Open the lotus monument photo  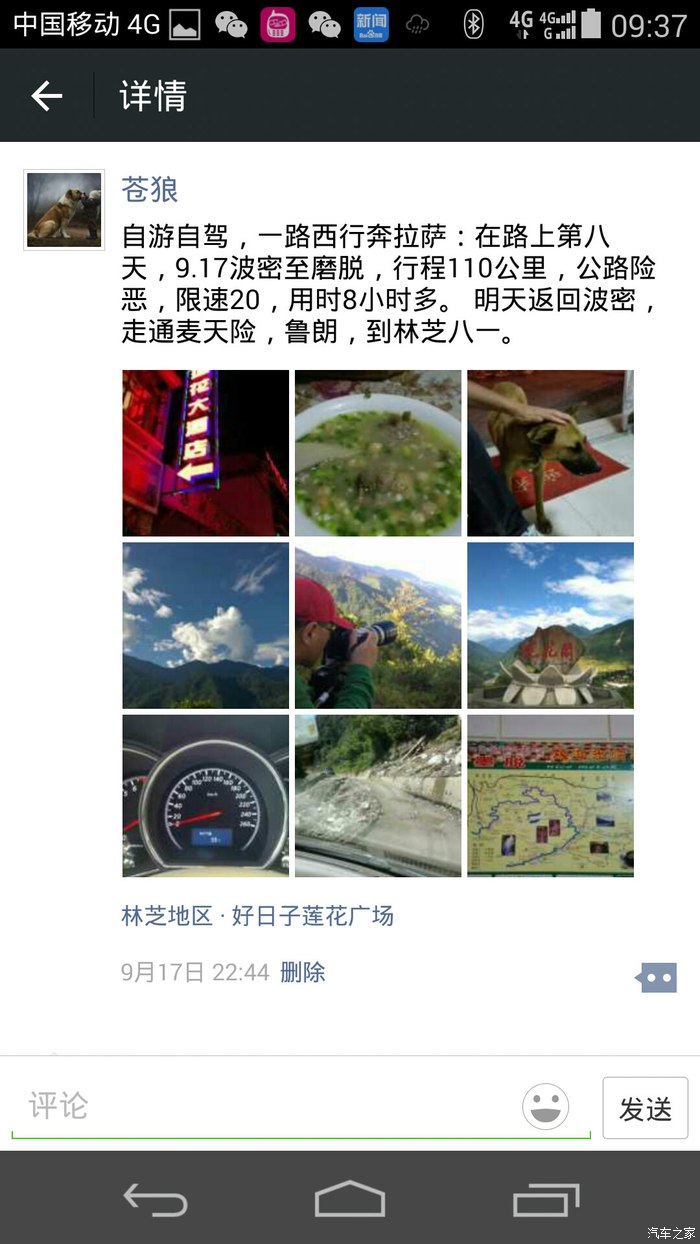550,625
